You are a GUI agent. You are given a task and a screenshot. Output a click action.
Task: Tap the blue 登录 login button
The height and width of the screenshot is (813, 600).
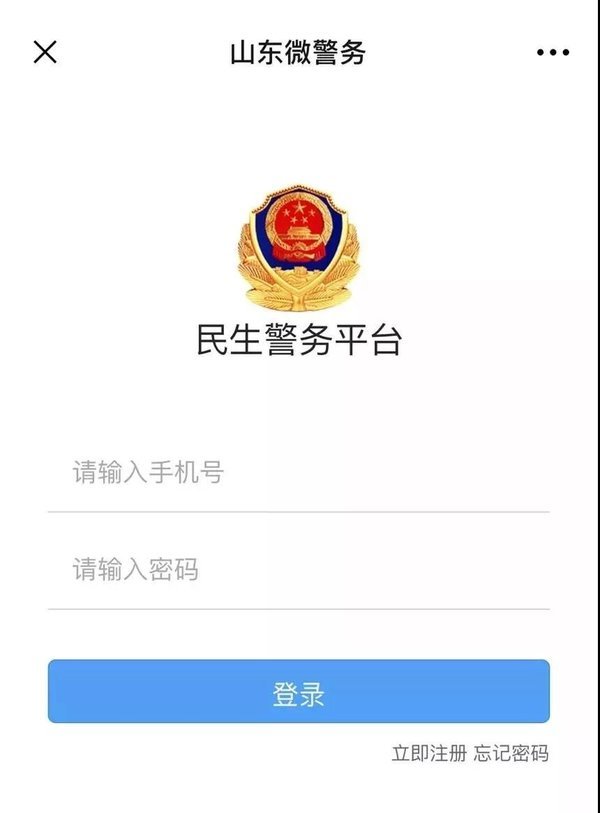pos(298,692)
